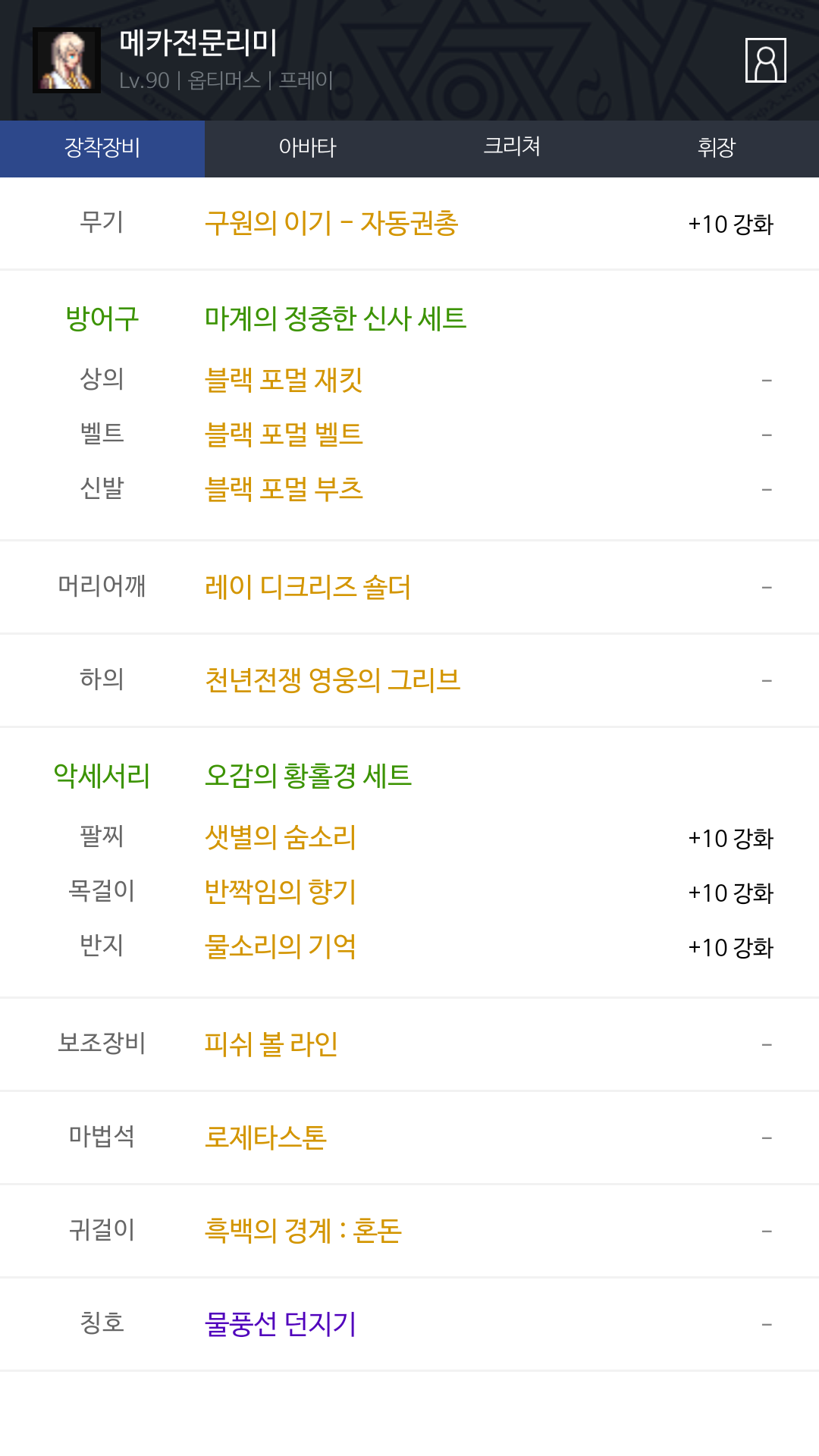Open magic stone 로제타스톤
The width and height of the screenshot is (819, 1456).
(265, 1137)
